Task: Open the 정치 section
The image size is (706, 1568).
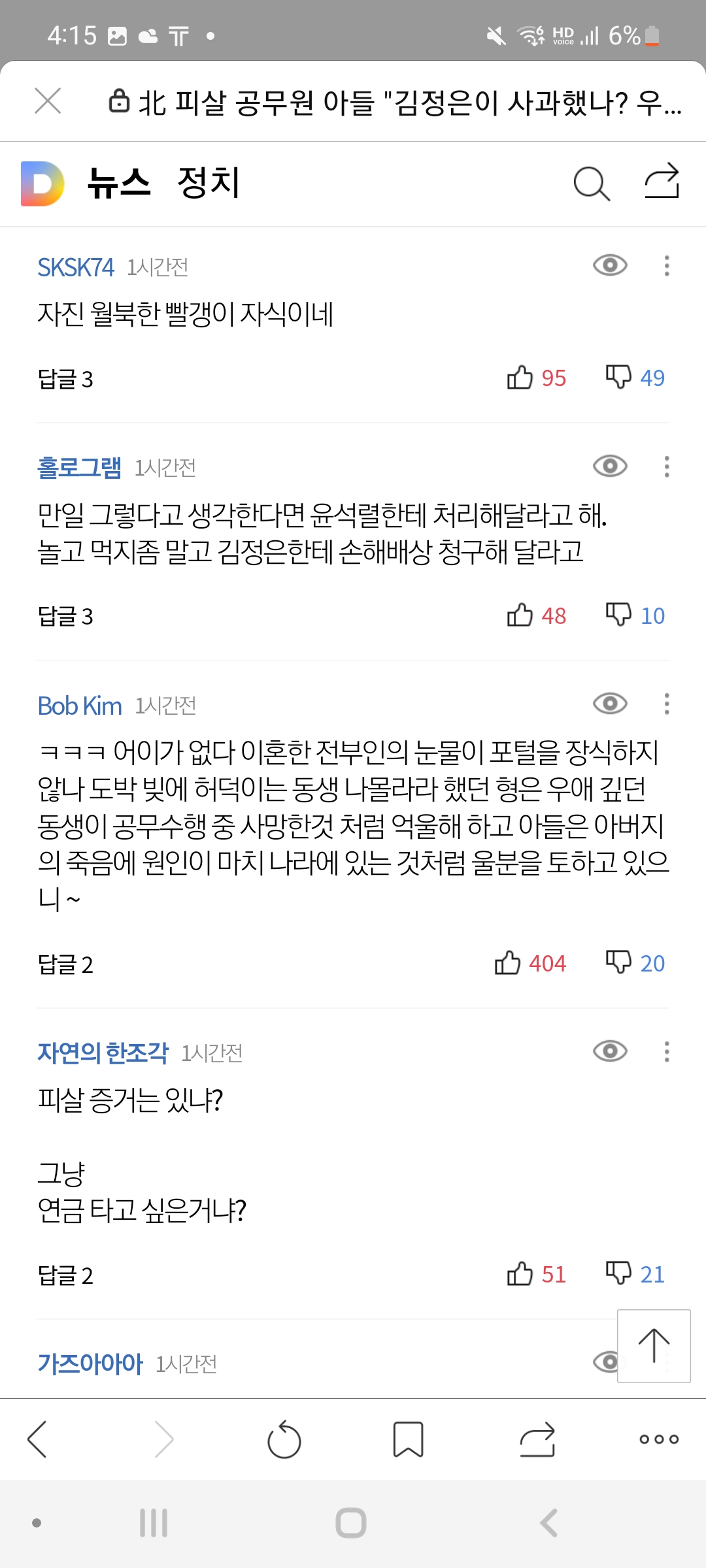Action: 209,183
